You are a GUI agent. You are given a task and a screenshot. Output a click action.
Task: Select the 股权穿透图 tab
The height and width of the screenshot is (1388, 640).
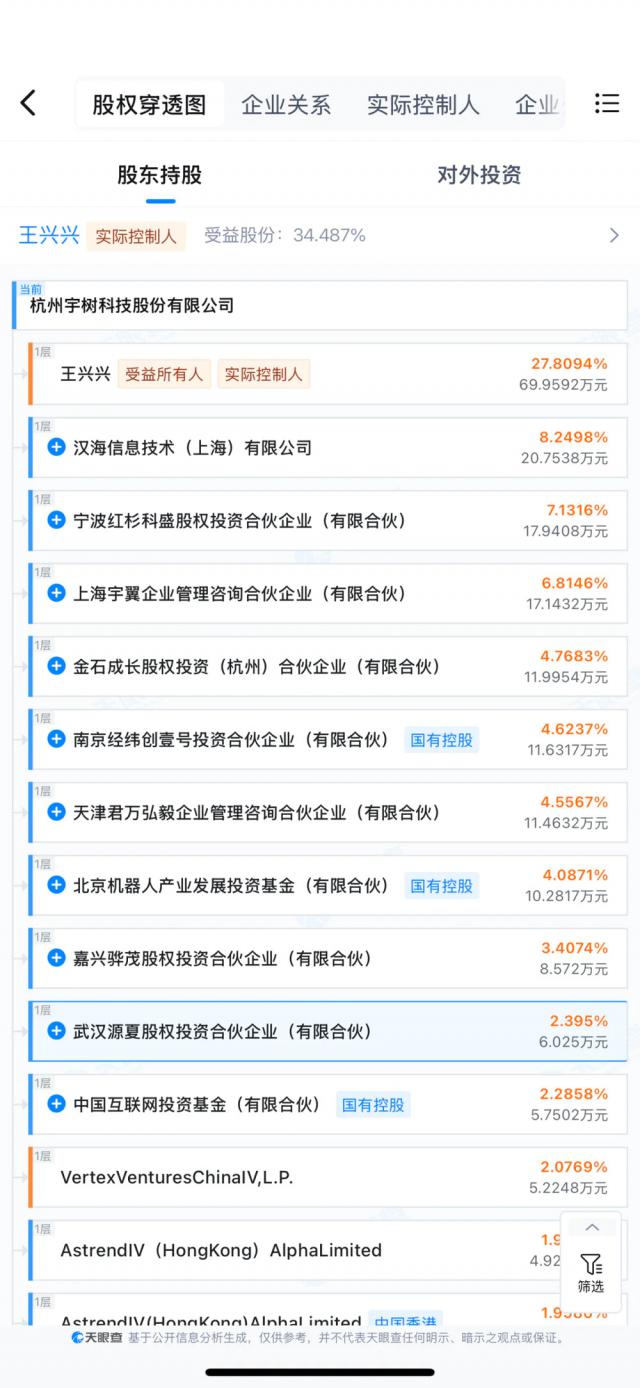click(x=149, y=104)
